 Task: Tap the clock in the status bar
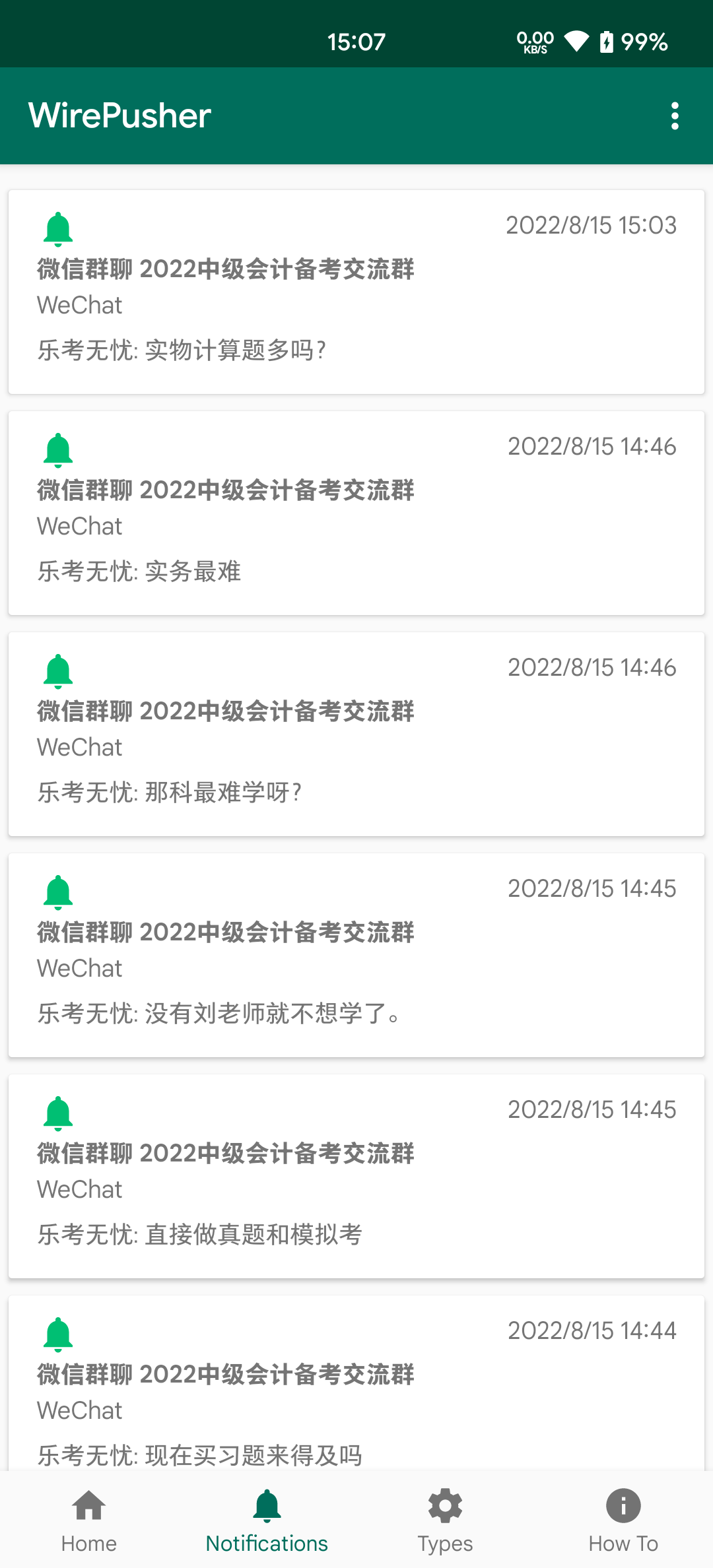tap(356, 41)
